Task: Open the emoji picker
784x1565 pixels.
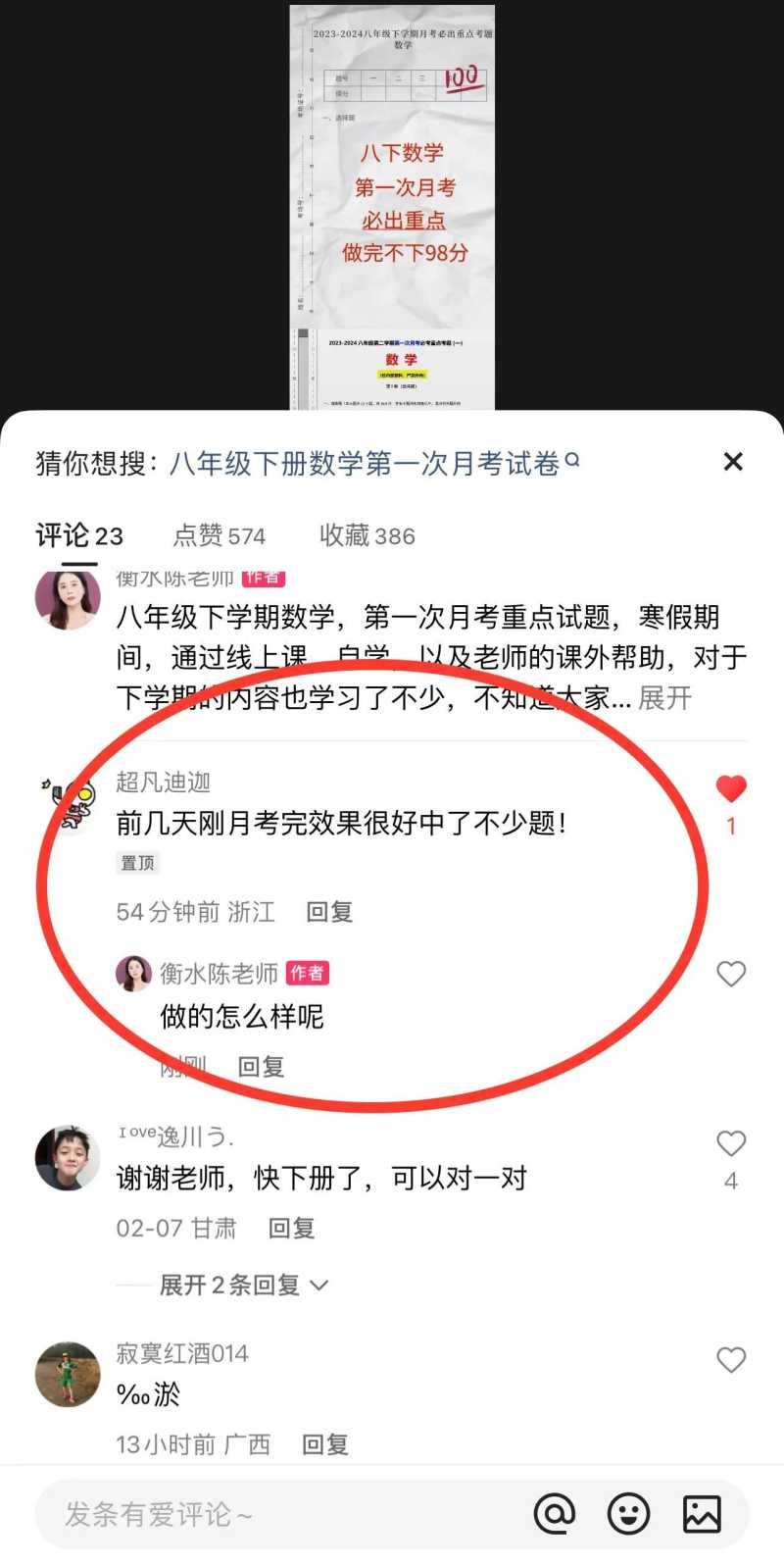Action: click(628, 1514)
